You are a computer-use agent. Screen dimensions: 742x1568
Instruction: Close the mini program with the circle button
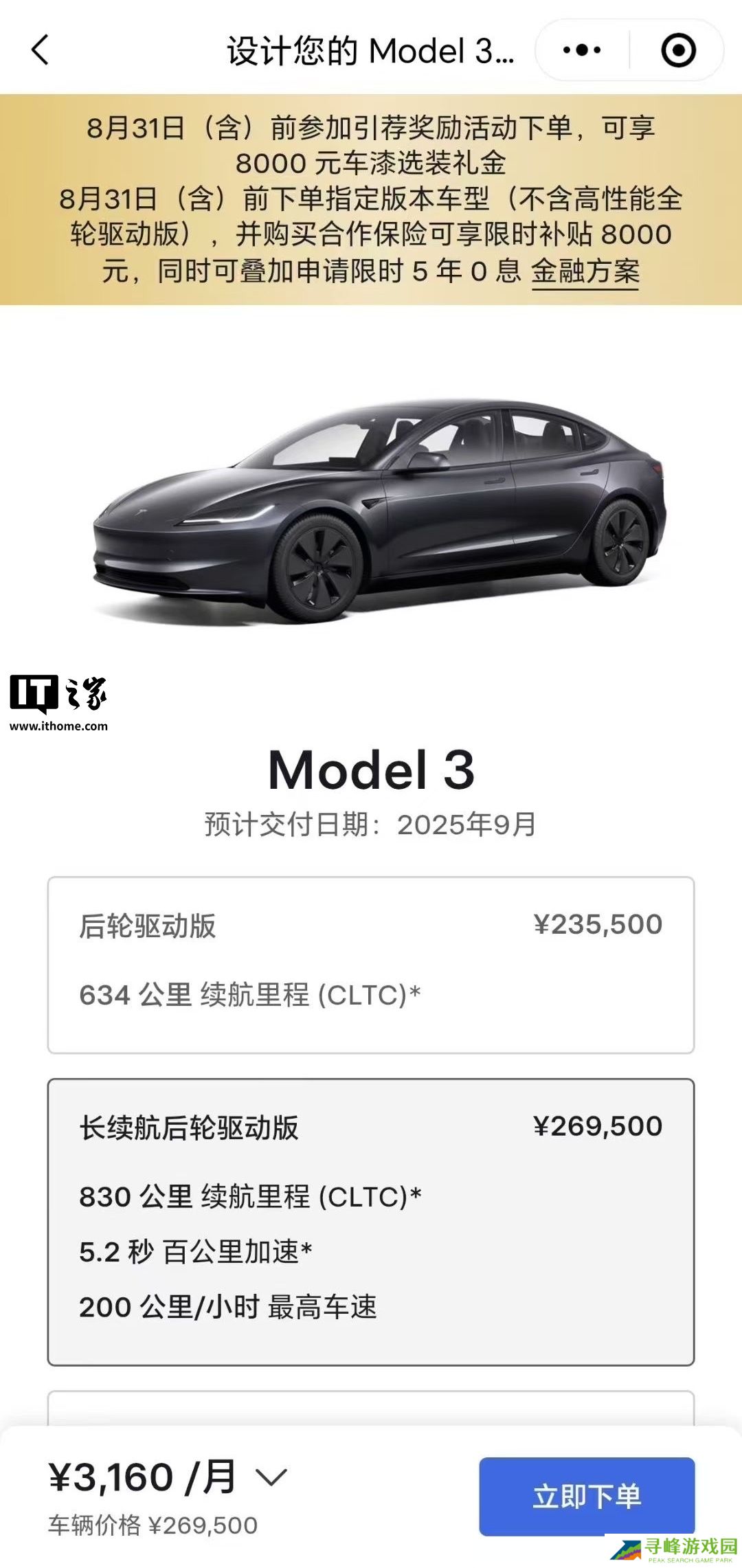click(x=678, y=50)
